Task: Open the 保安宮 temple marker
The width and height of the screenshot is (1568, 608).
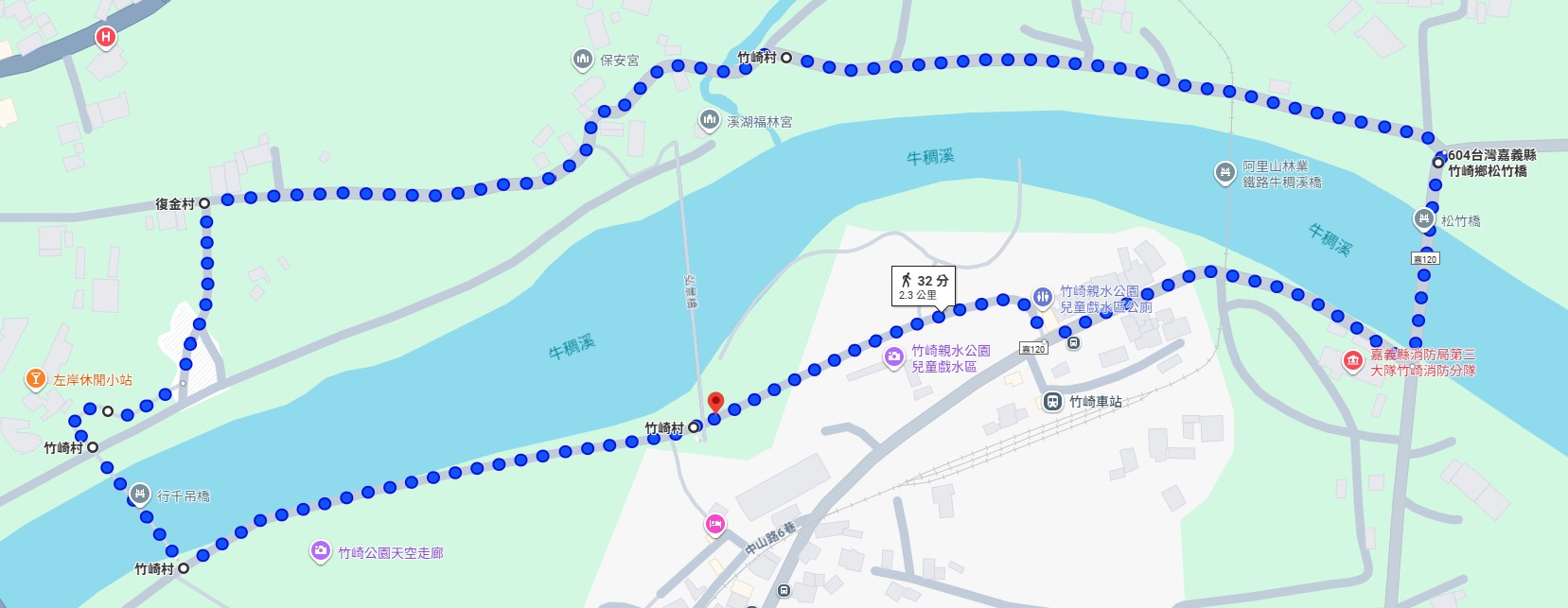Action: pos(583,60)
